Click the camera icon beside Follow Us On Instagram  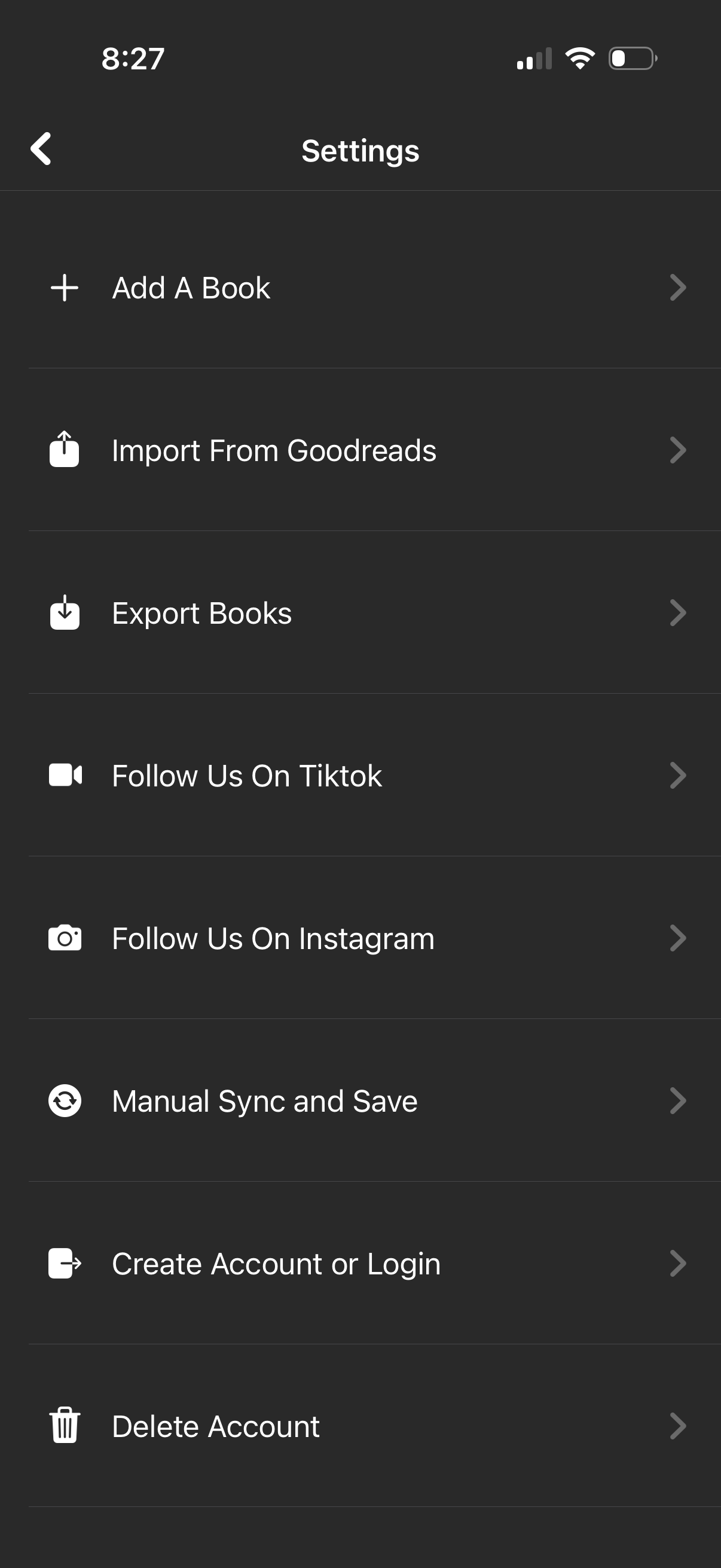[x=64, y=938]
